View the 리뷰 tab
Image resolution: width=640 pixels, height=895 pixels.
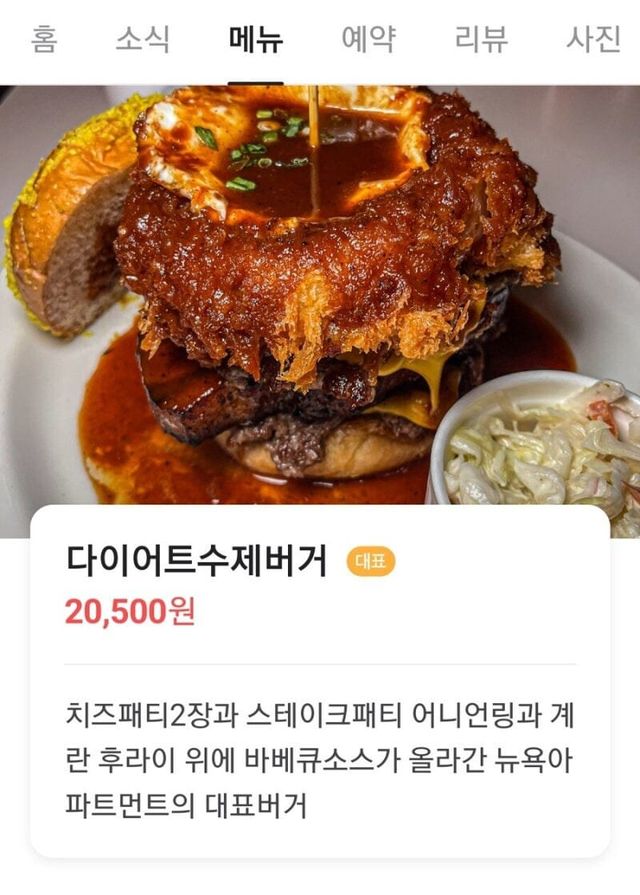pyautogui.click(x=481, y=40)
